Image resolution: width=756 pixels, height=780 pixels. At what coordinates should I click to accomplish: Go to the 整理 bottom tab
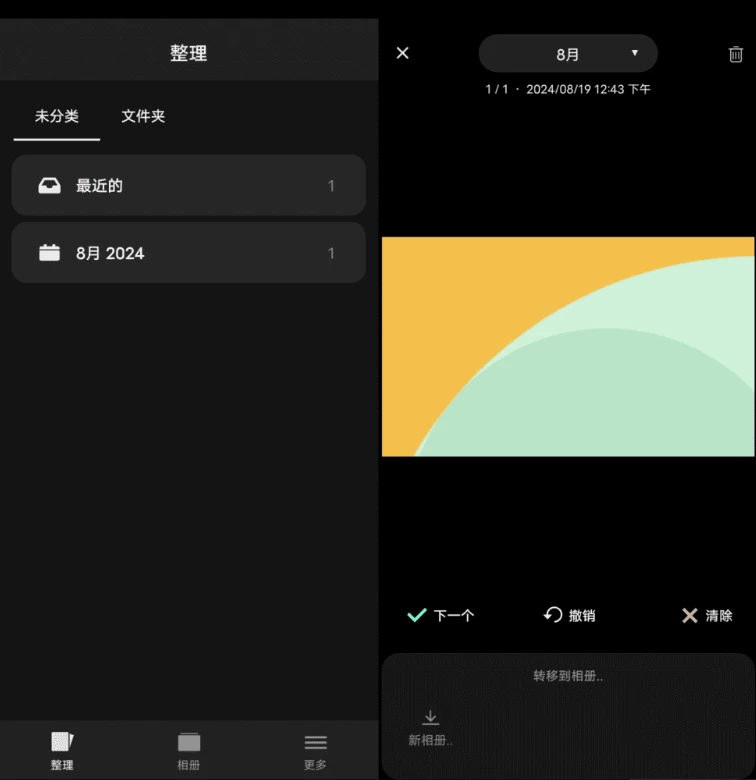[x=62, y=750]
